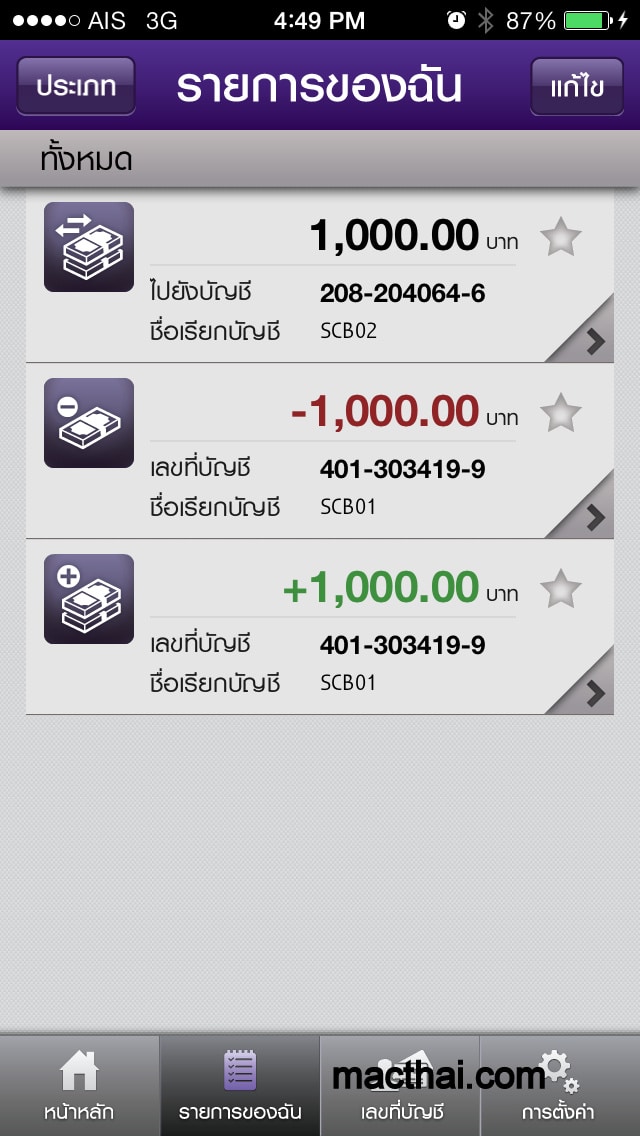640x1136 pixels.
Task: Open the +1,000.00 deposit item
Action: 320,627
